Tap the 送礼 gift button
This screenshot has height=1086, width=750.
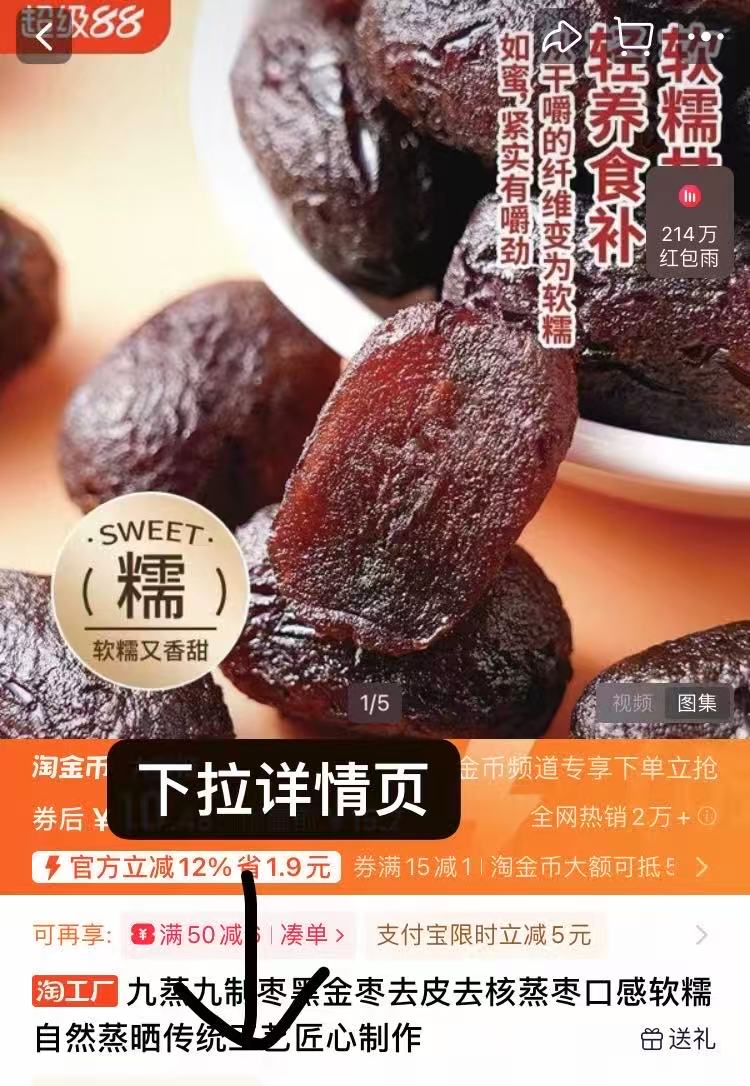point(678,1039)
